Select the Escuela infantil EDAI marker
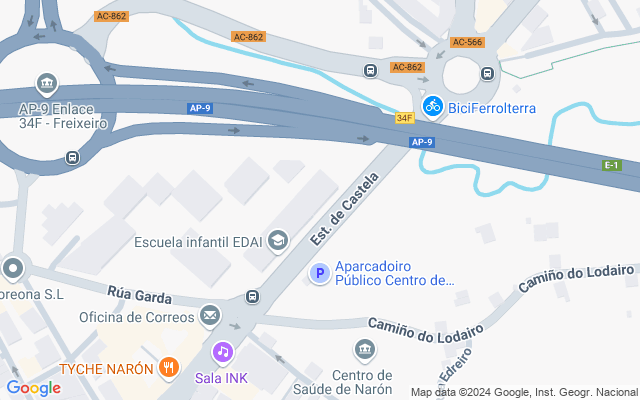Screen dimensions: 640x400 278,239
